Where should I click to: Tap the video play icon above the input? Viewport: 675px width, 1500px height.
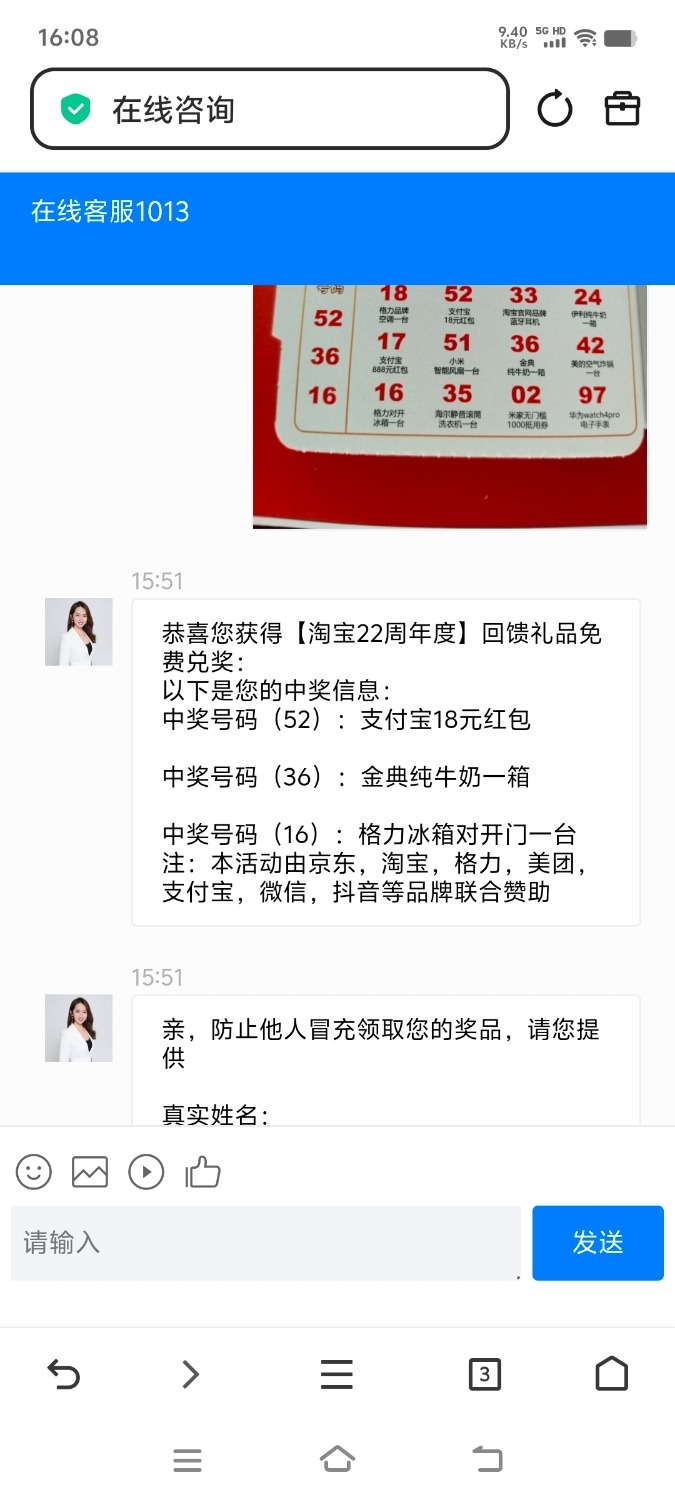coord(146,1171)
